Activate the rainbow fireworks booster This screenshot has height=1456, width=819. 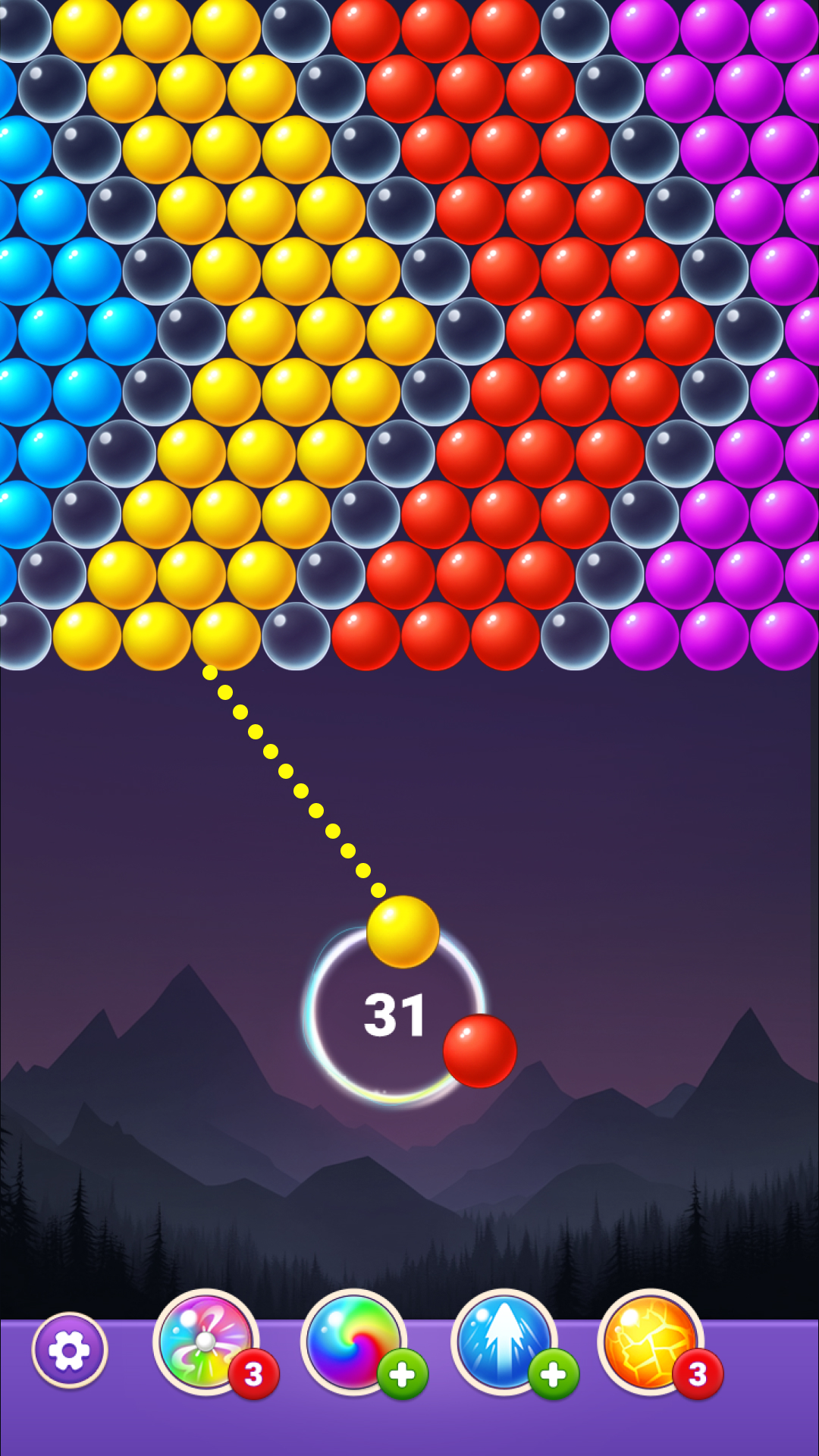click(206, 1342)
